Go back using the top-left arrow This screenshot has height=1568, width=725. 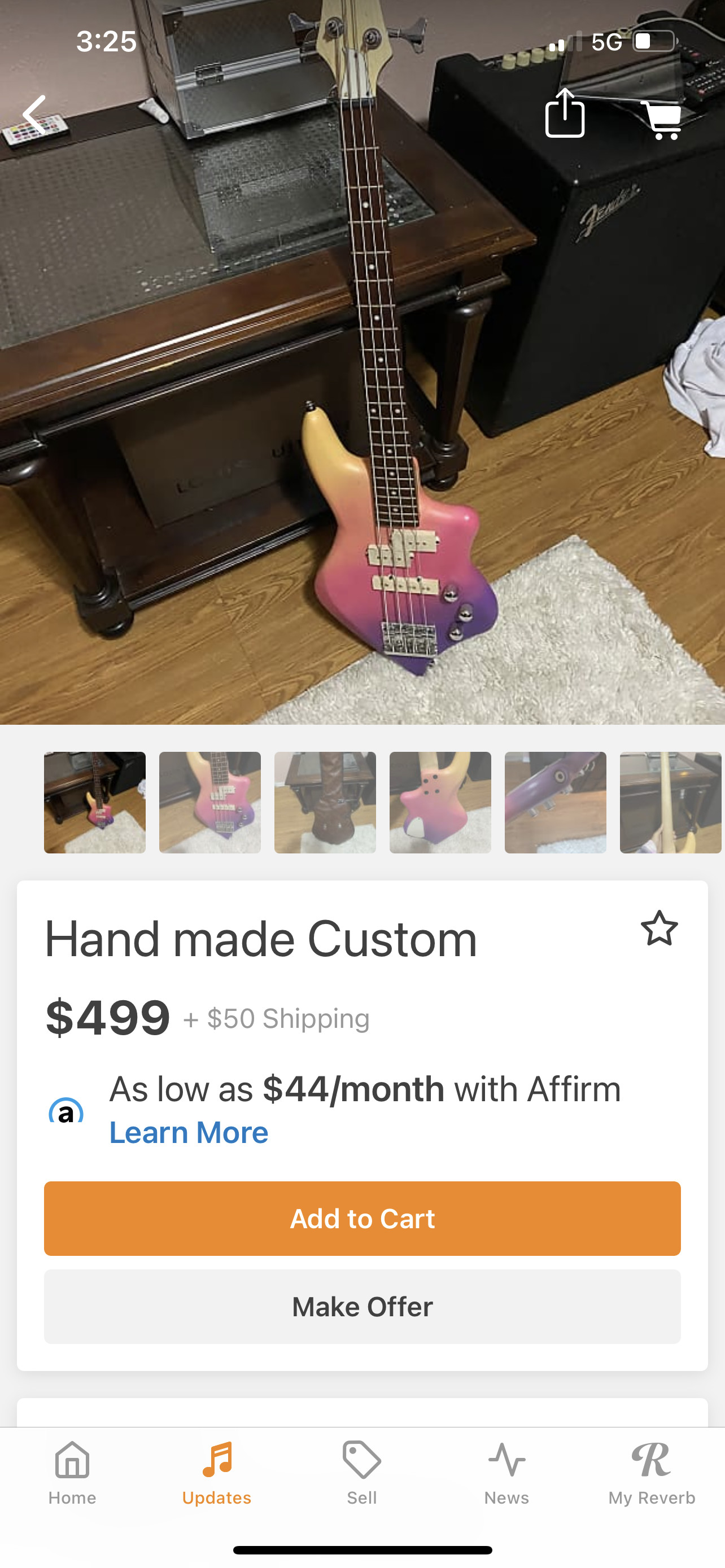(34, 115)
